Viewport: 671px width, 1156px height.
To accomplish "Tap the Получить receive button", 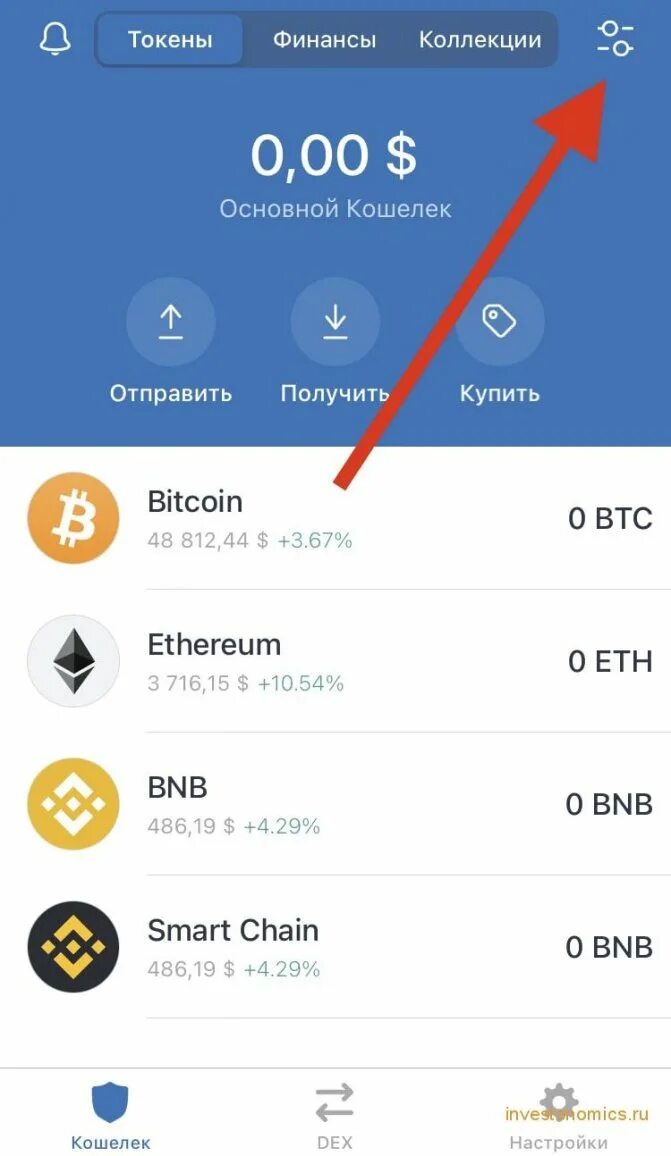I will tap(335, 341).
